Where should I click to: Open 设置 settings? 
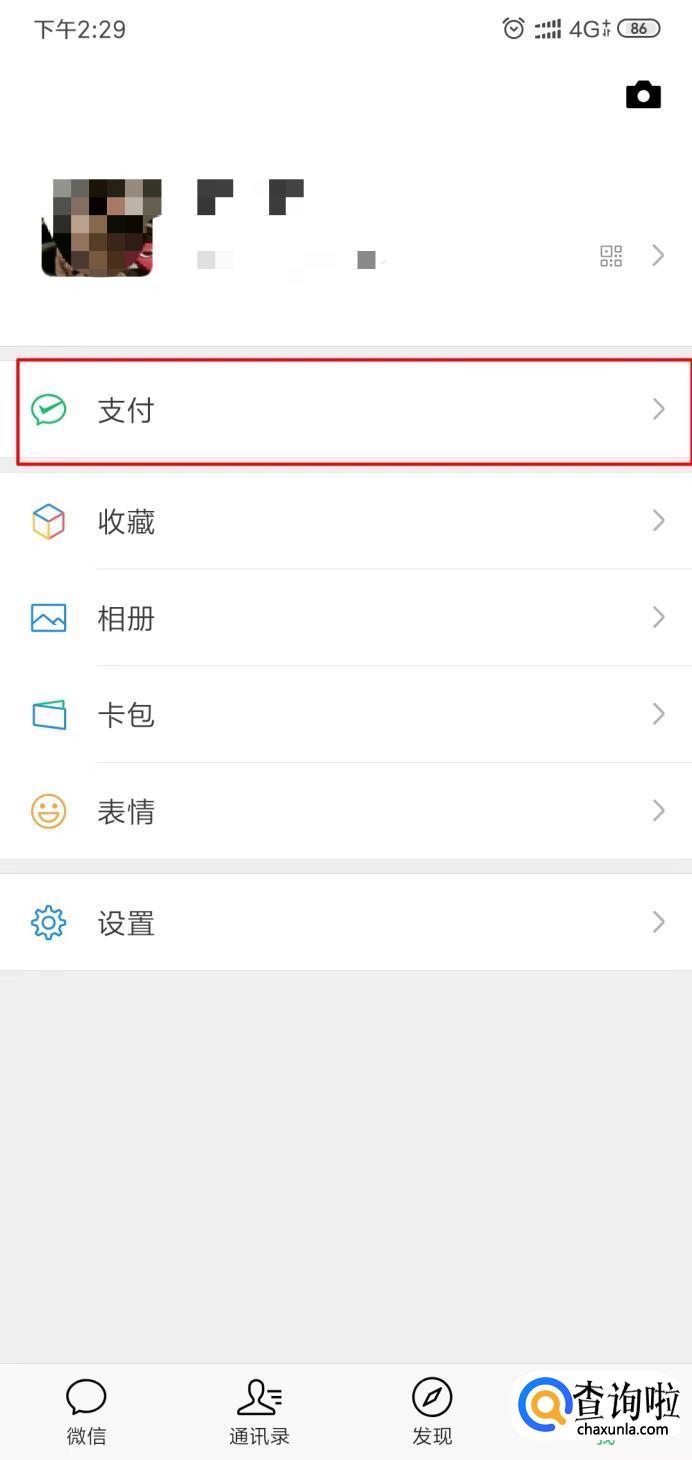pyautogui.click(x=346, y=922)
